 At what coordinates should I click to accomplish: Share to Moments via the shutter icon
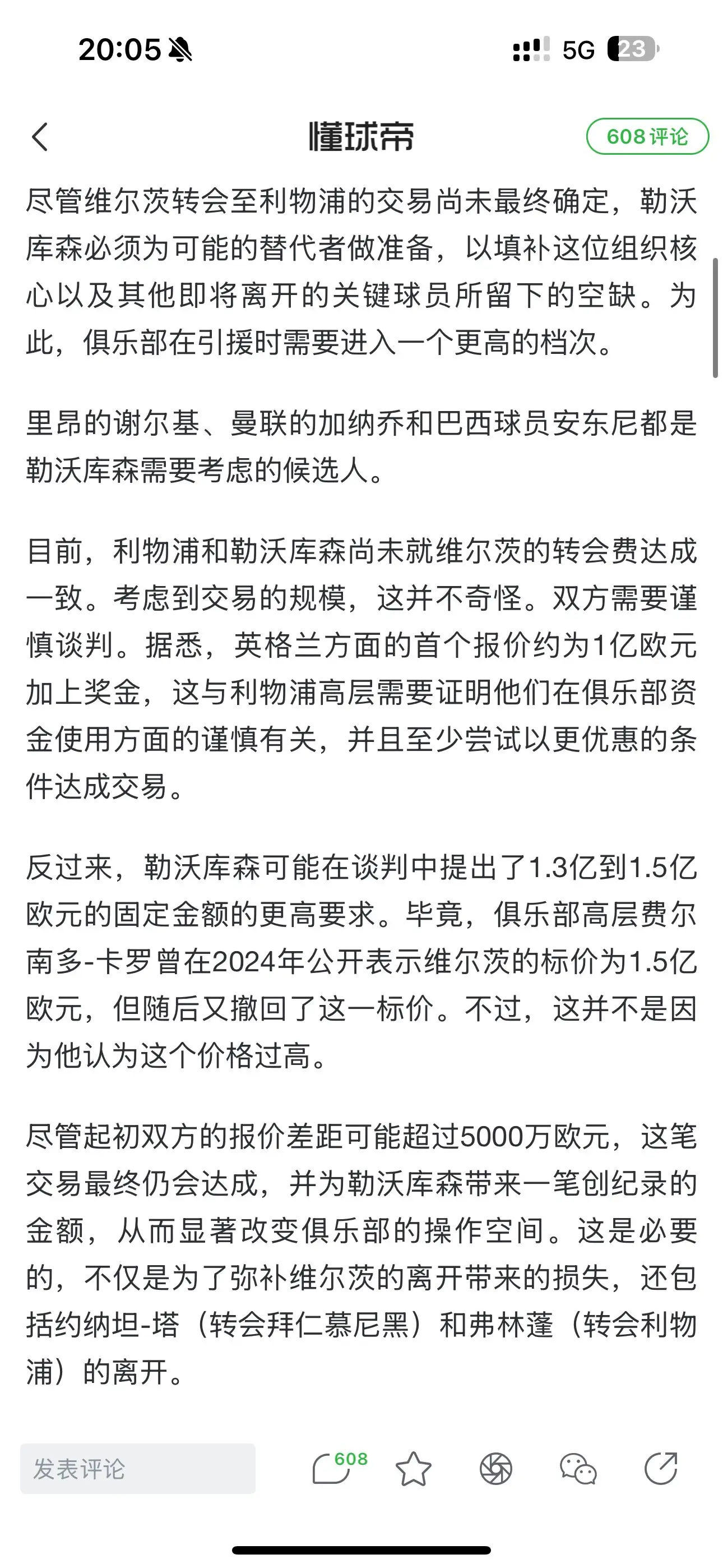coord(496,1469)
